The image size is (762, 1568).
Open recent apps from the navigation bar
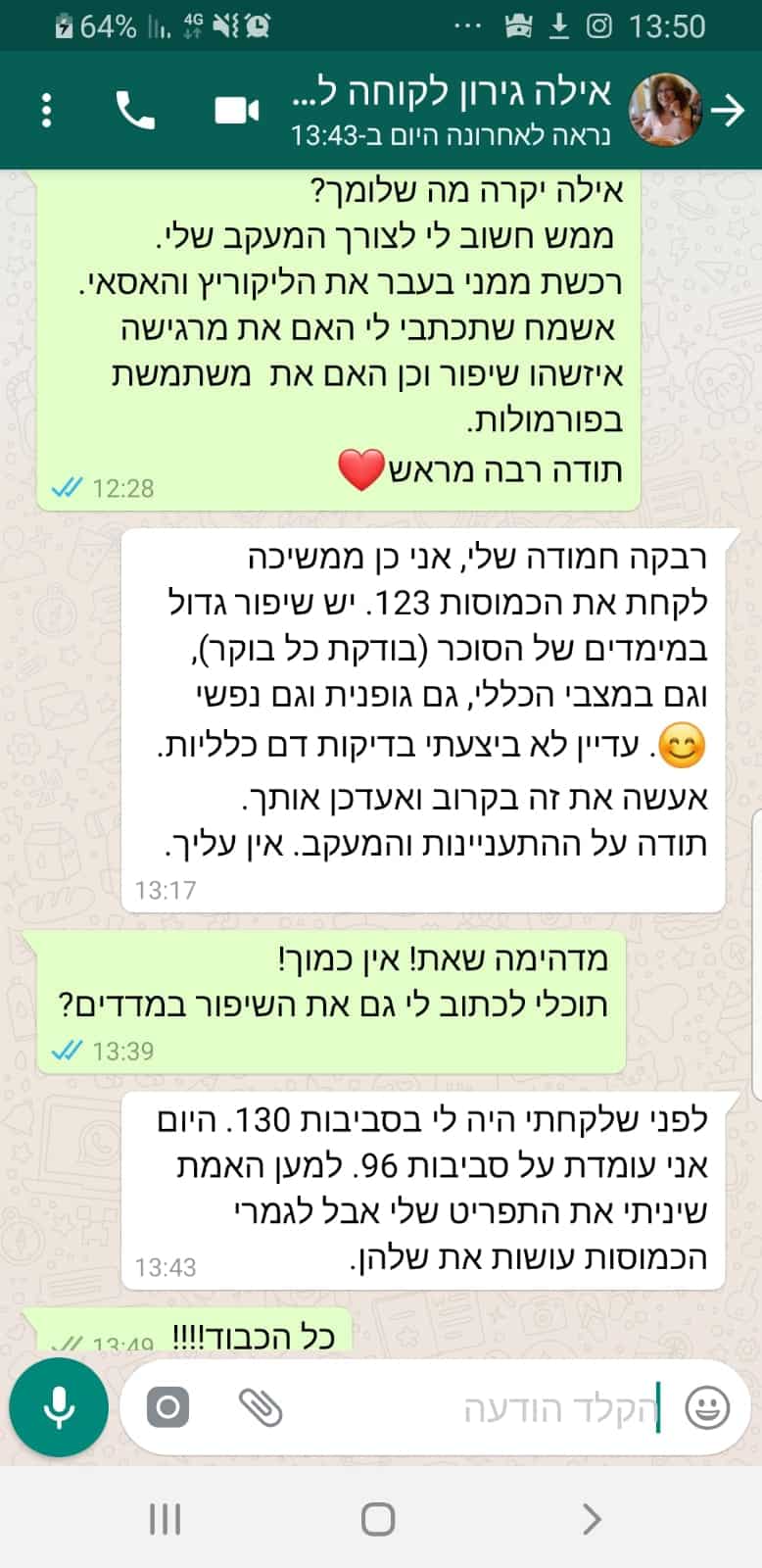coord(165,1520)
